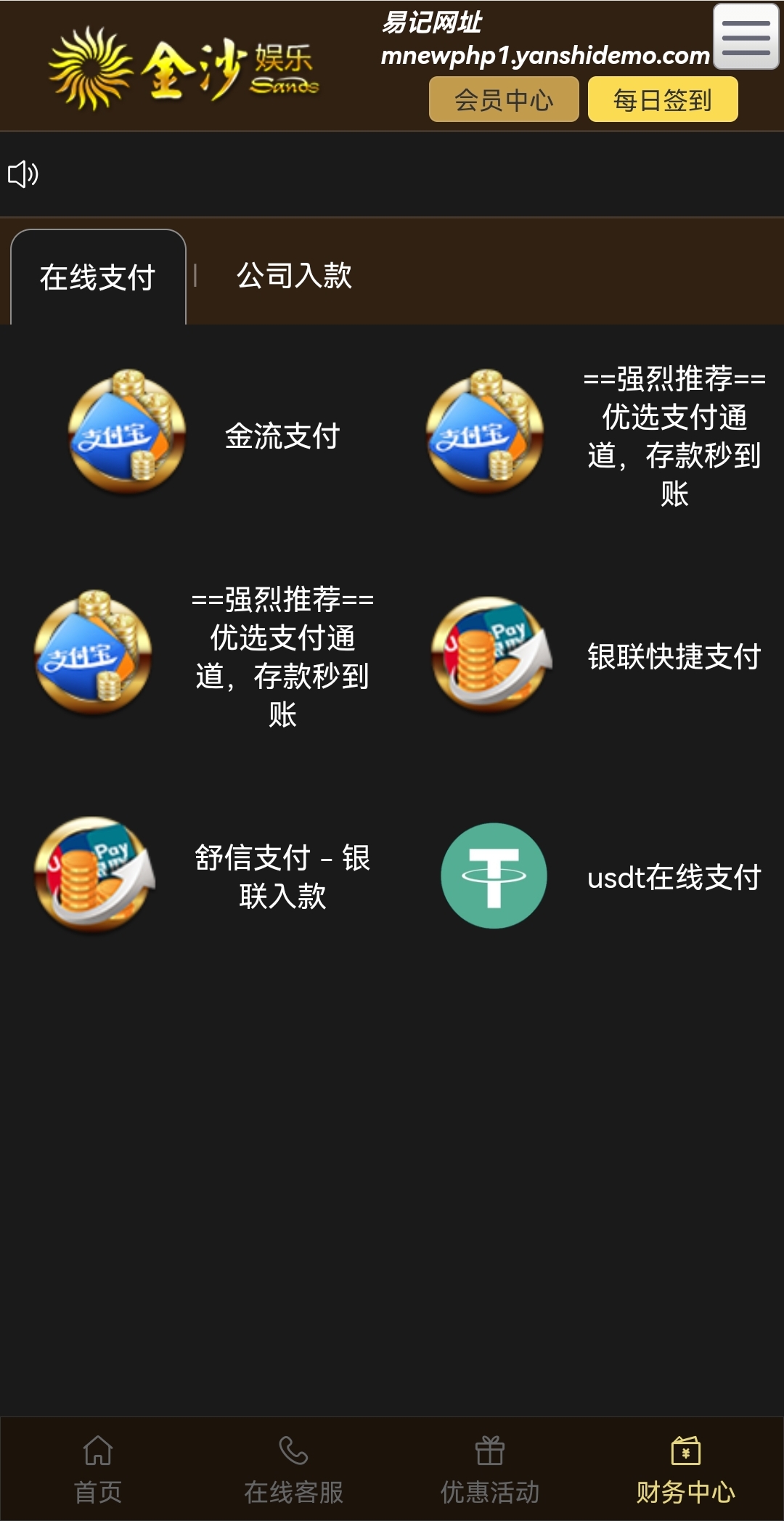
Task: Select 舒信支付 - 银联入款 option
Action: 282,876
